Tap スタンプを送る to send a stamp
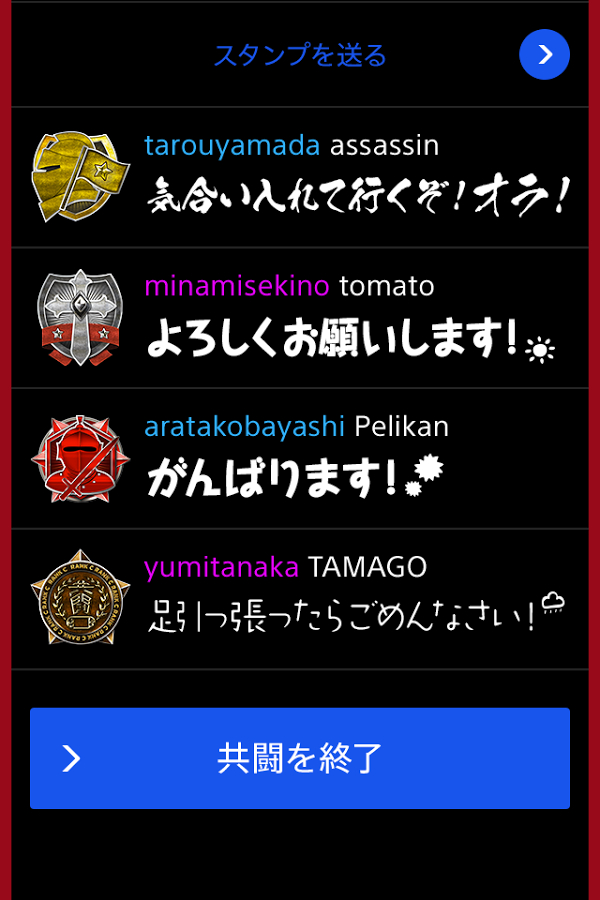 [x=300, y=55]
